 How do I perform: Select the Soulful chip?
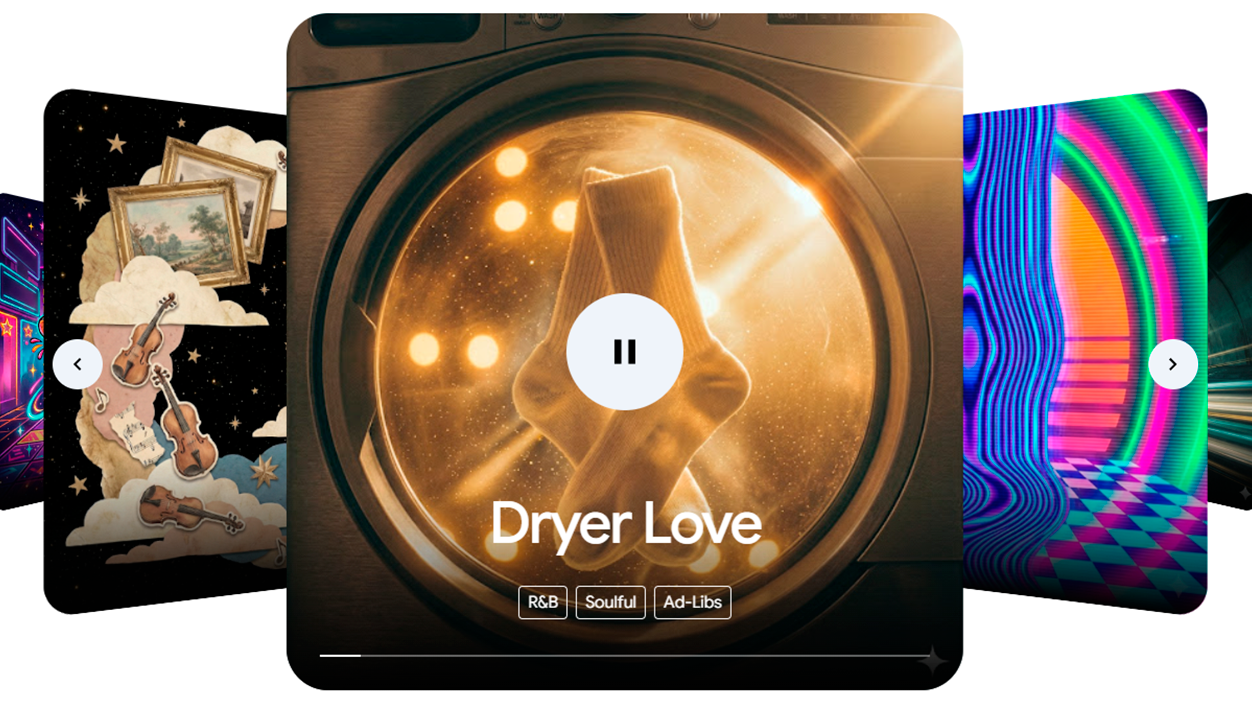tap(610, 602)
